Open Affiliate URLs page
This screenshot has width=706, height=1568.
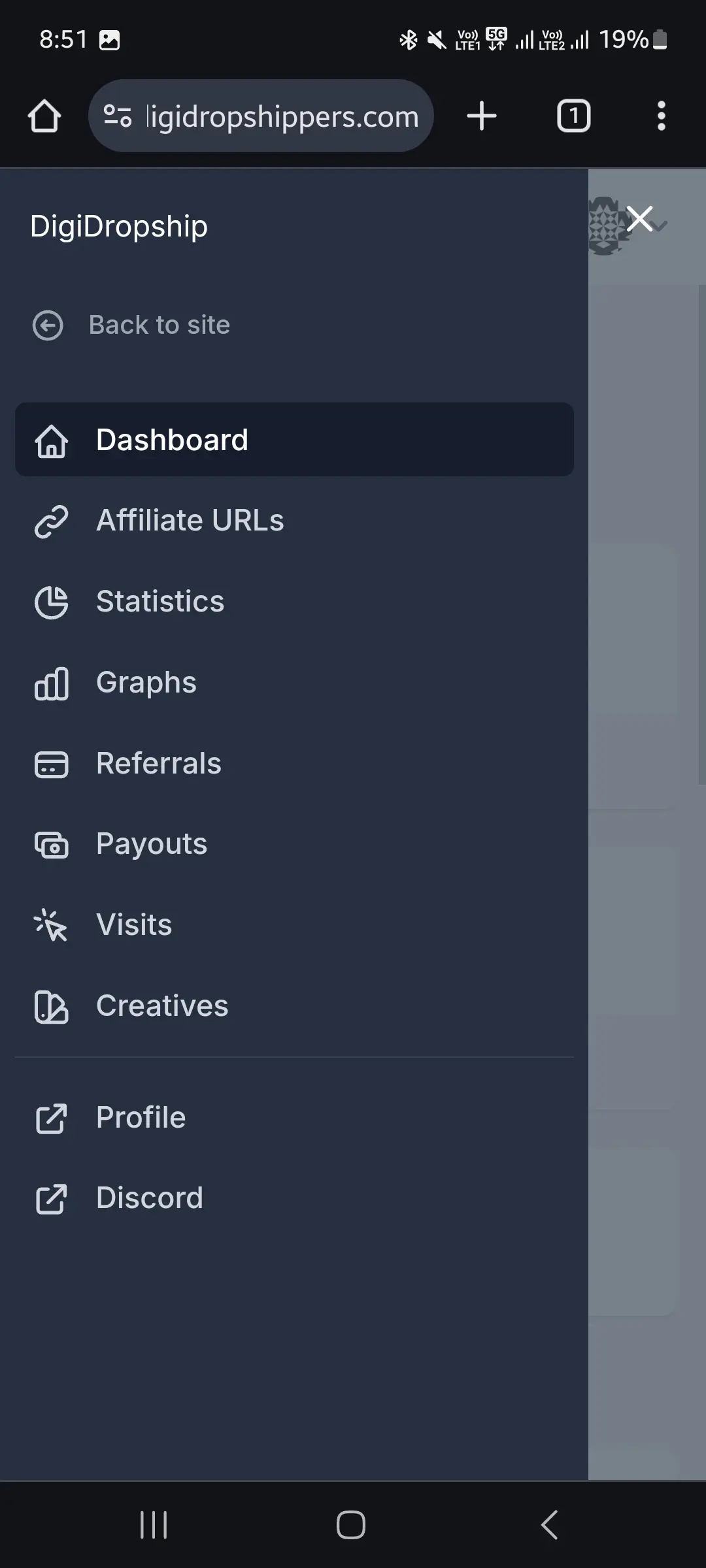294,521
